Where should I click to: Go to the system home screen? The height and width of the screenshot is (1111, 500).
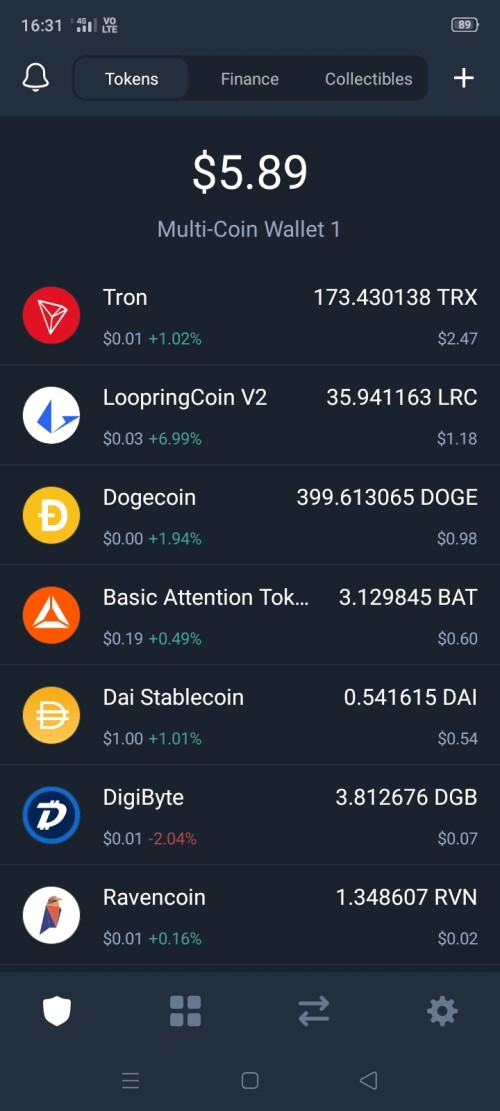(249, 1081)
